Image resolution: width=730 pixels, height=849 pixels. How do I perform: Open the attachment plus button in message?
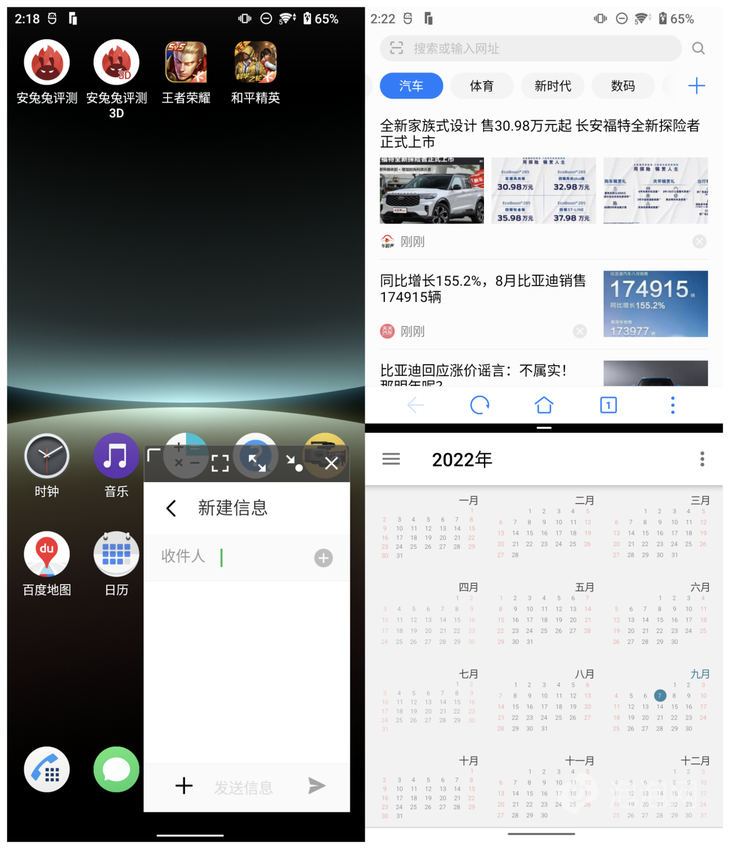coord(184,786)
